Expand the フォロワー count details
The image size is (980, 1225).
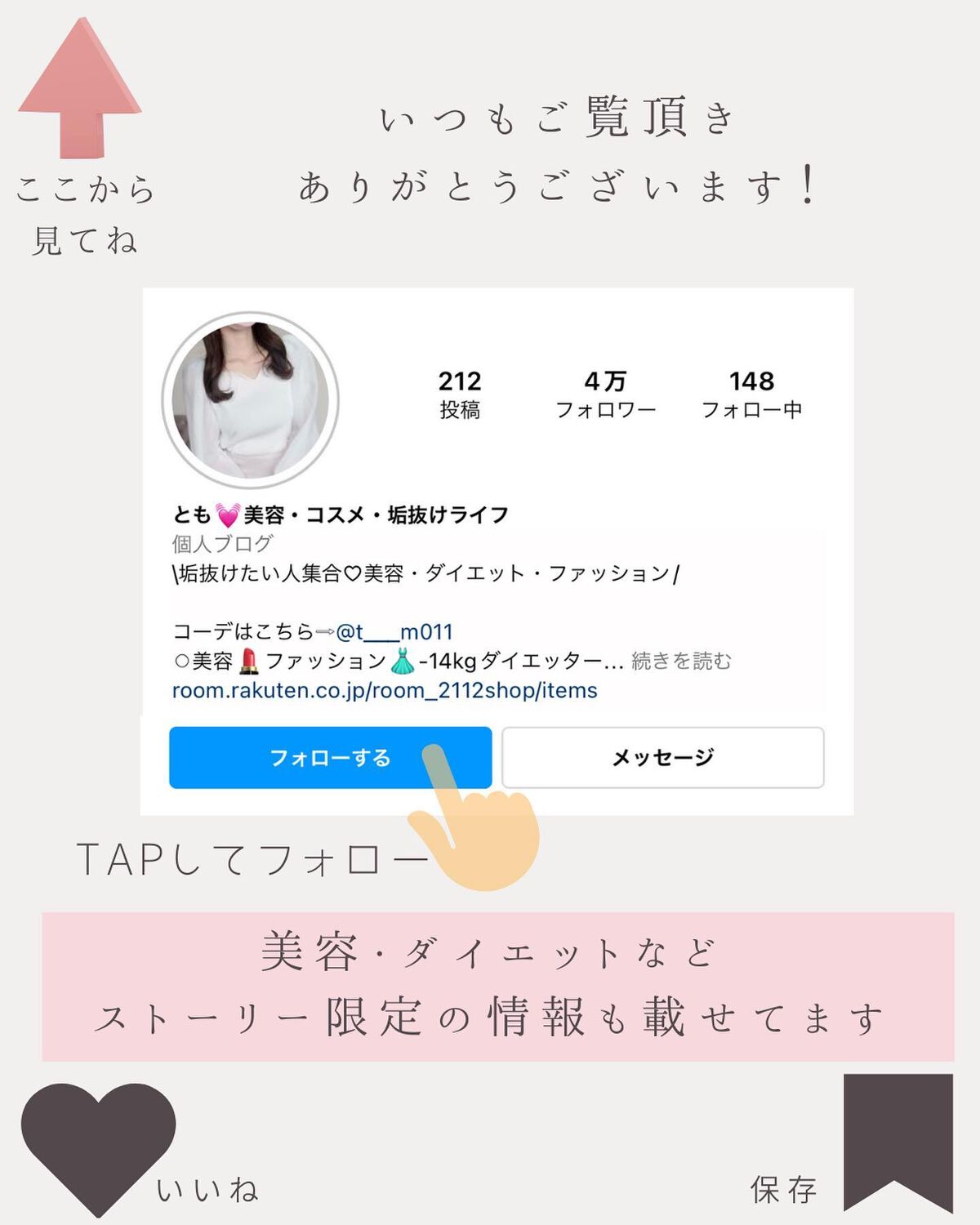(605, 394)
